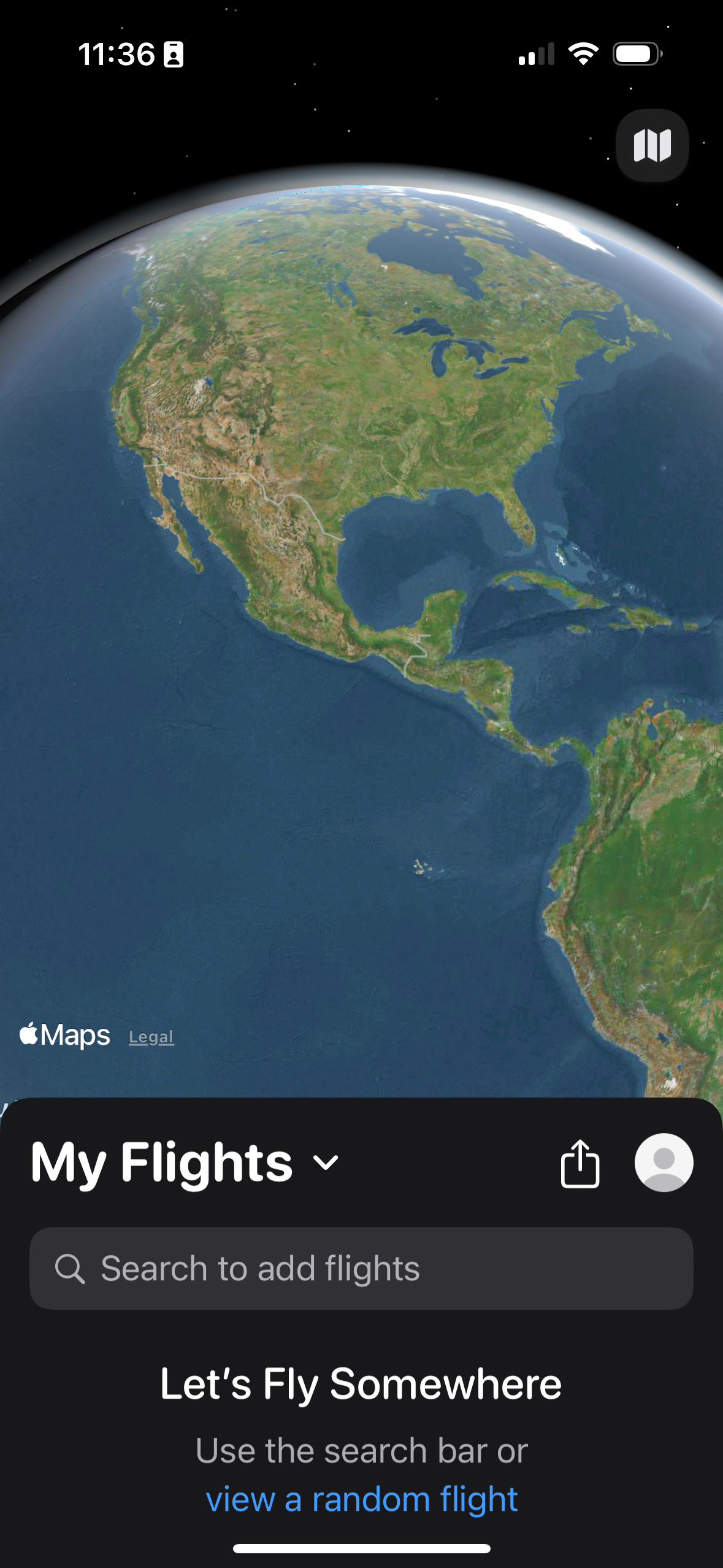This screenshot has height=1568, width=723.
Task: Open your profile avatar
Action: [665, 1163]
